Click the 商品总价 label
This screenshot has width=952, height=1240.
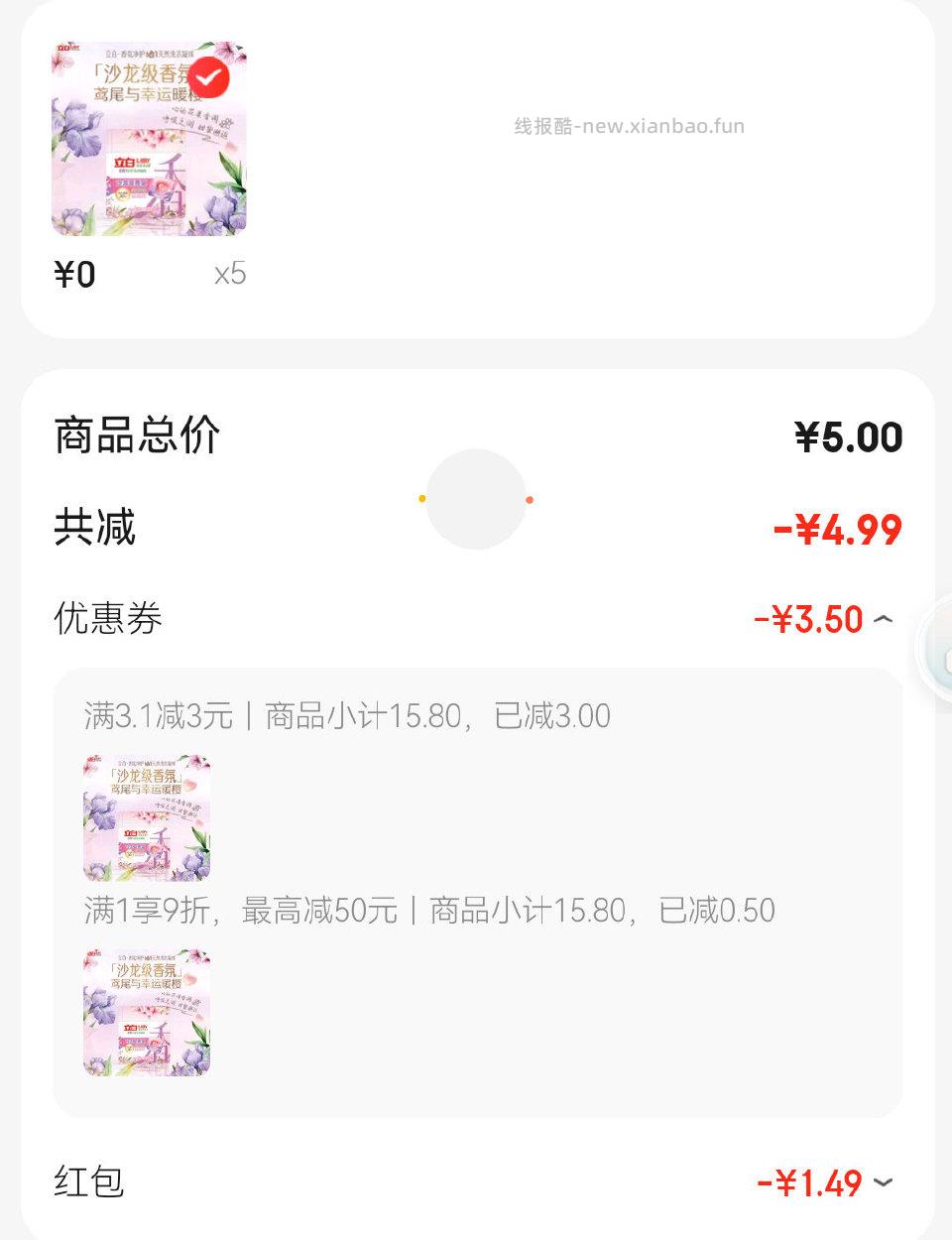pyautogui.click(x=137, y=434)
